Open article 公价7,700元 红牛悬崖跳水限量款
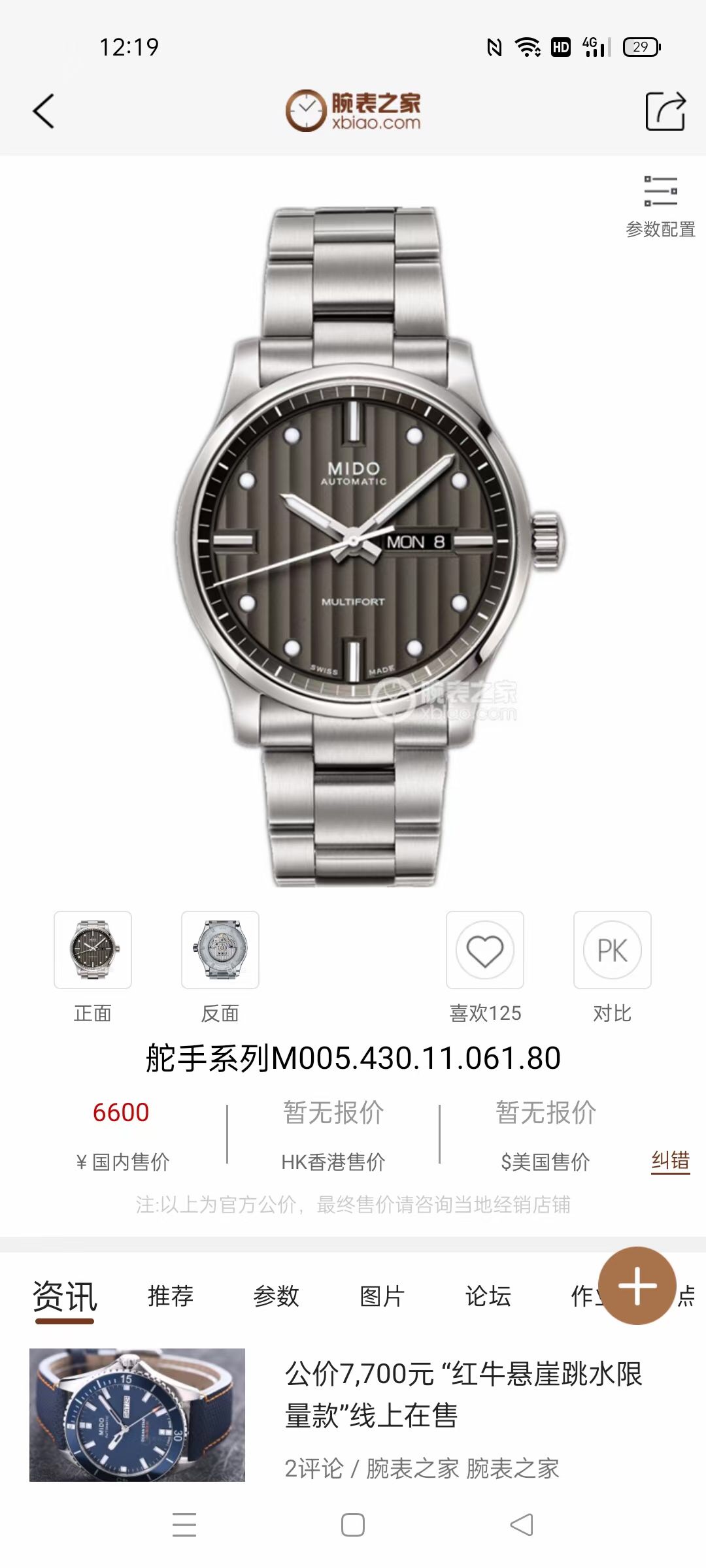This screenshot has height=1568, width=706. coord(463,1396)
